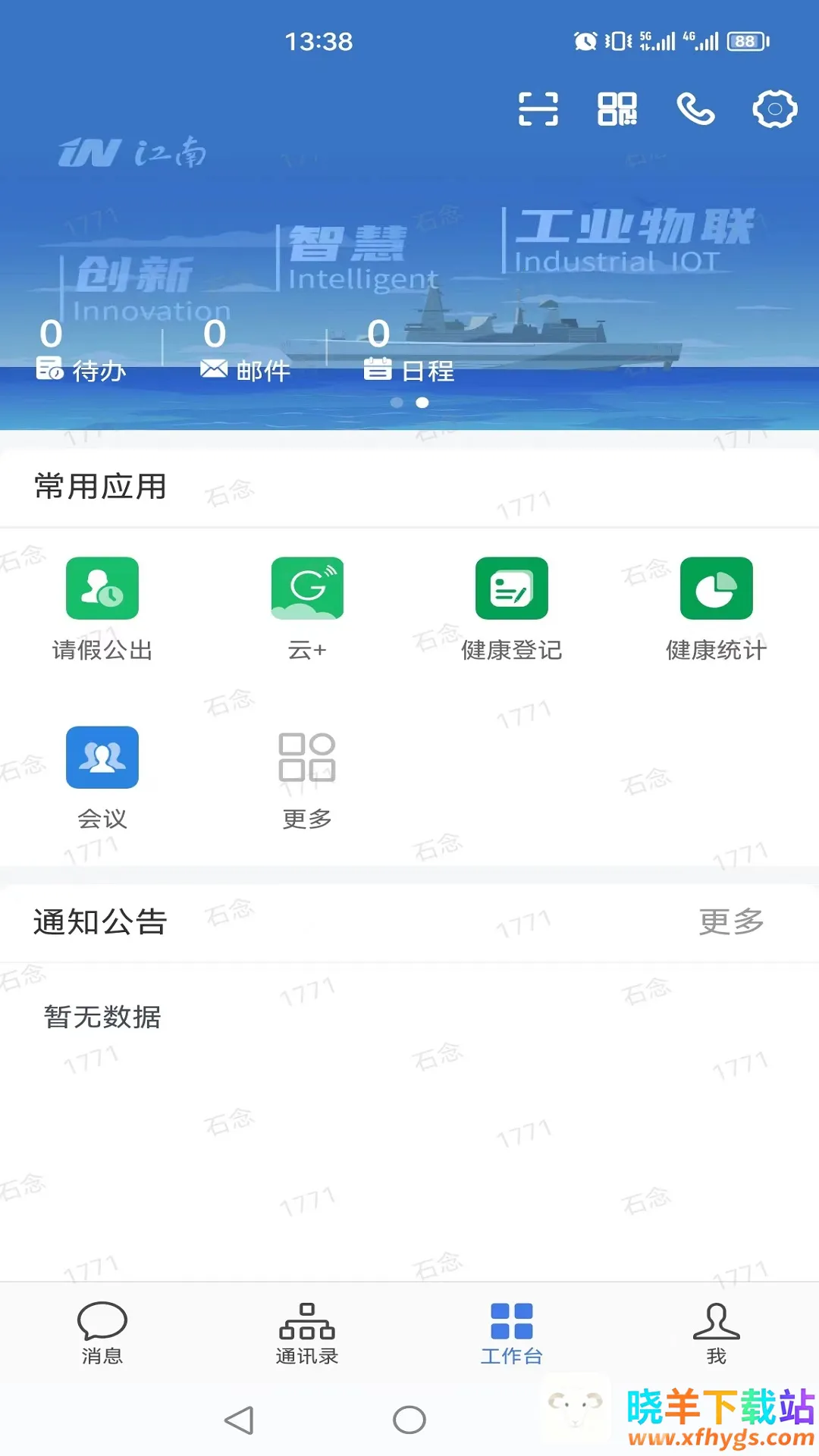Viewport: 819px width, 1456px height.
Task: Open settings via the gear icon
Action: pos(774,109)
